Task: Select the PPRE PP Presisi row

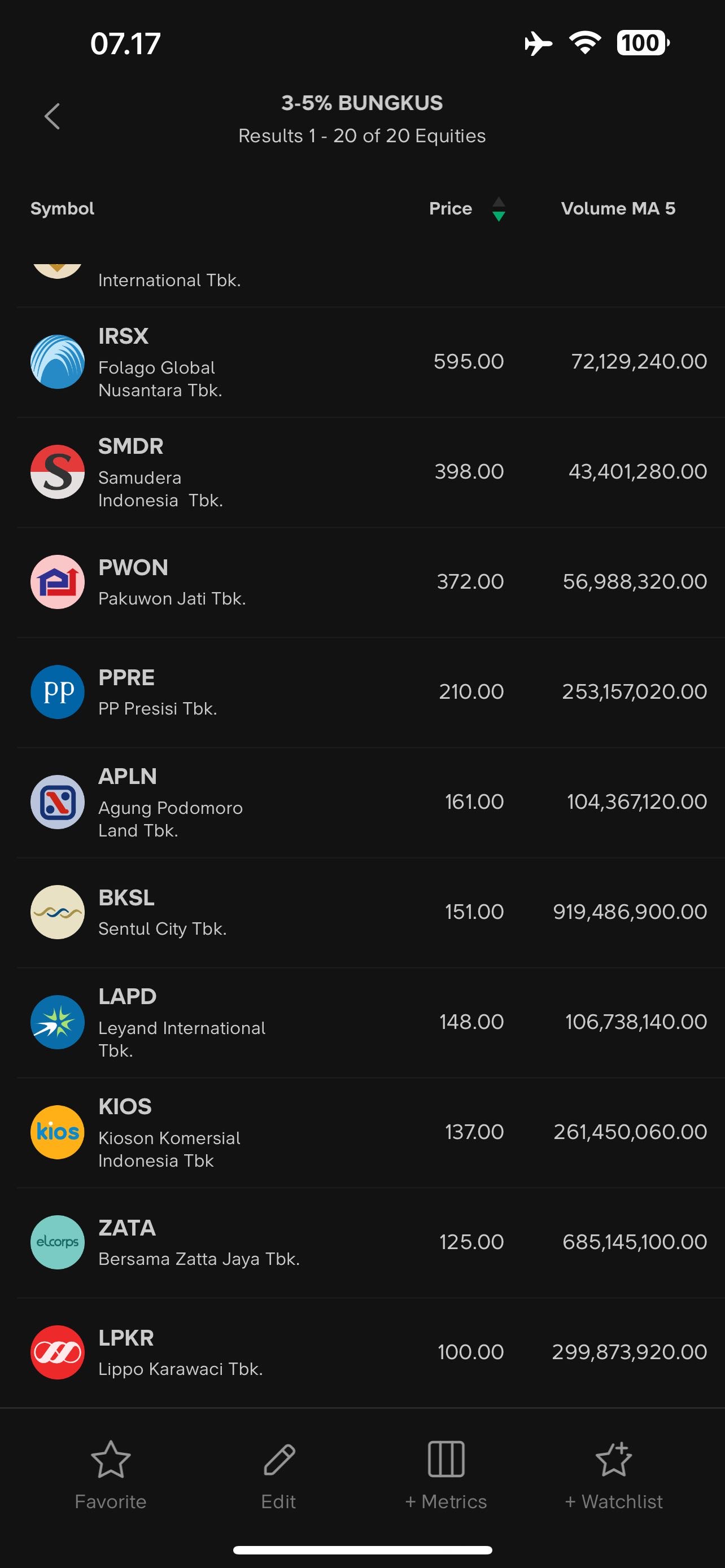Action: coord(362,692)
